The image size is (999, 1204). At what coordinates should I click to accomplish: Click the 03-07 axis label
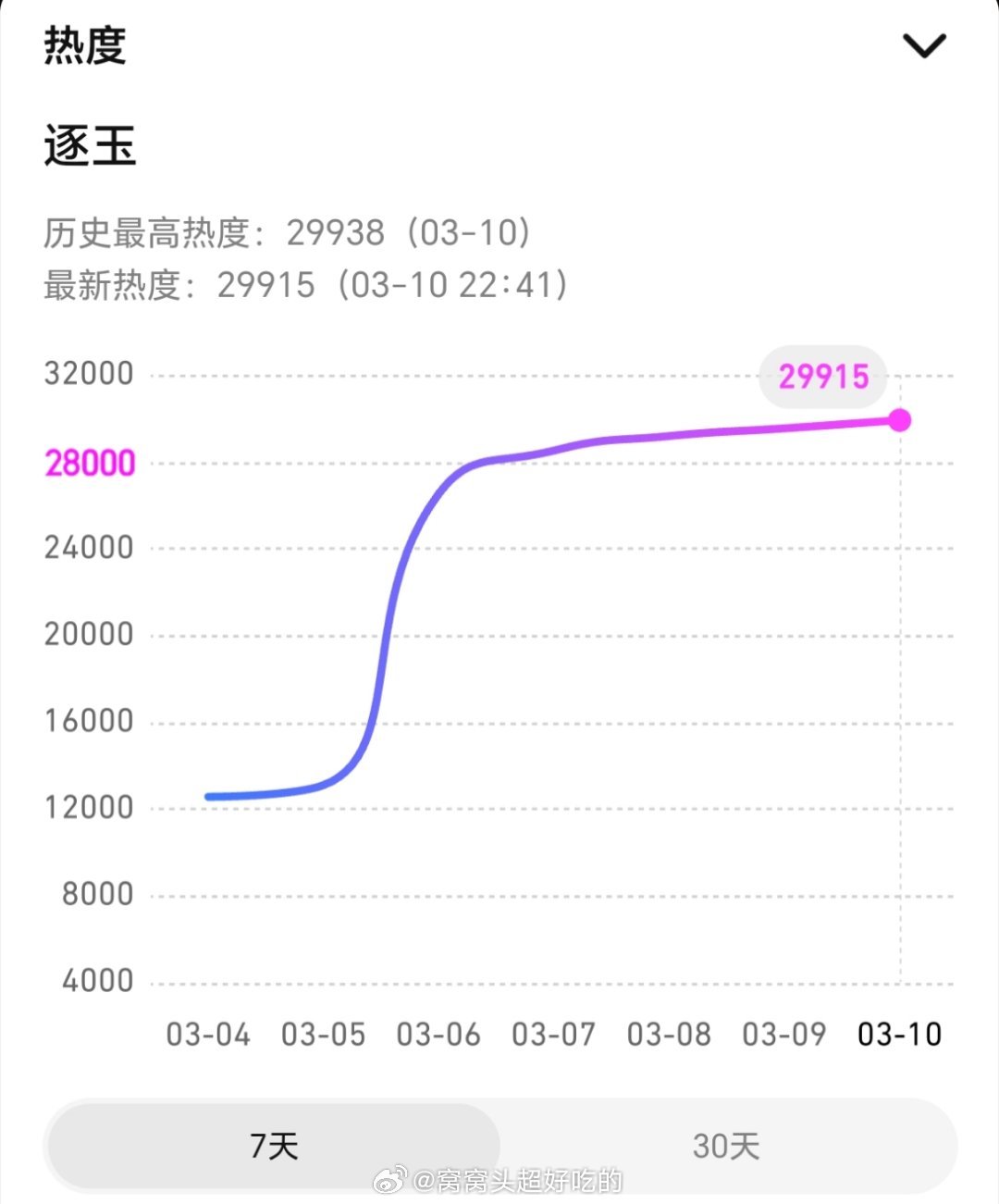pyautogui.click(x=553, y=1035)
